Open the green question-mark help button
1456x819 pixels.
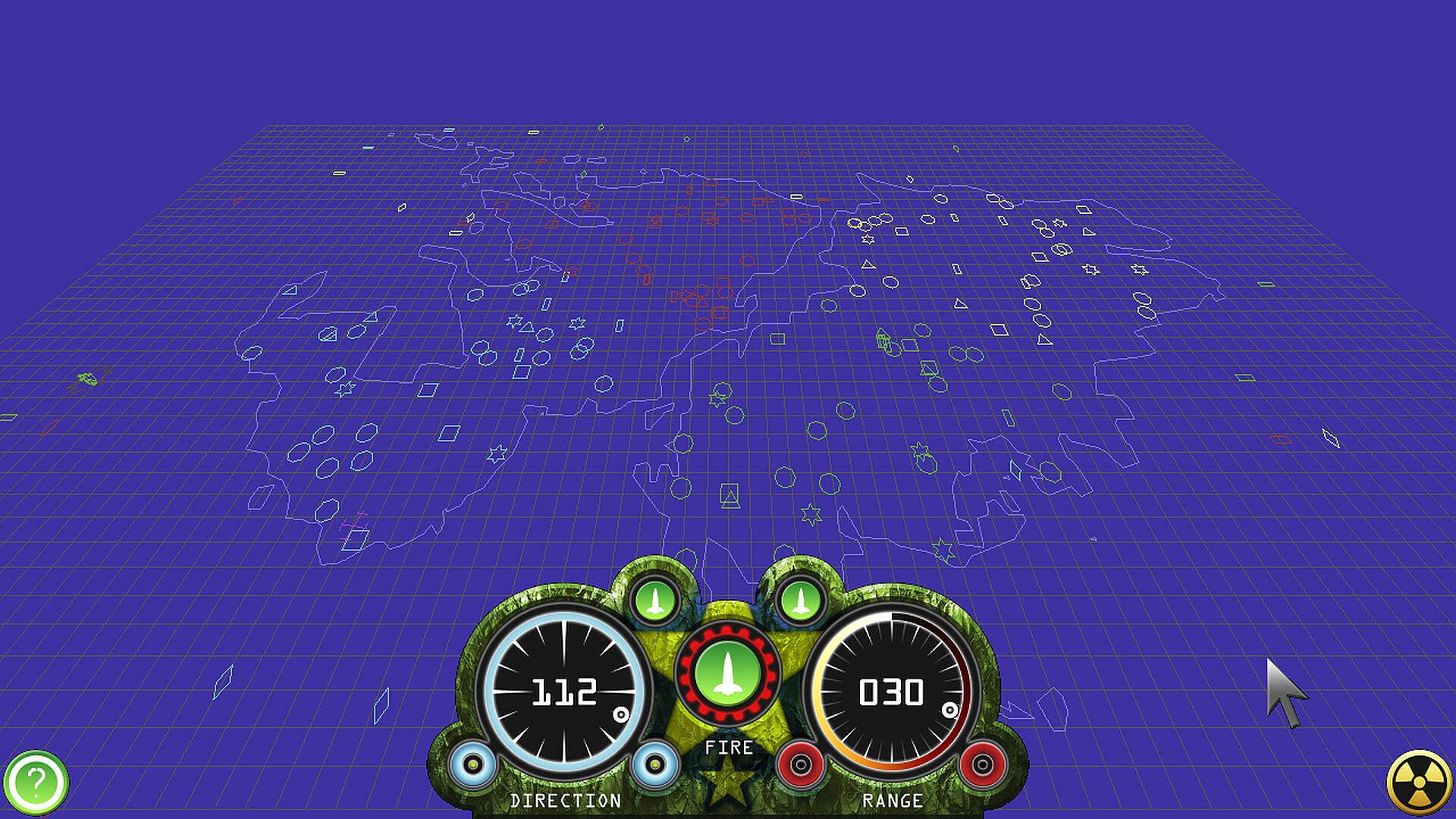[x=36, y=782]
